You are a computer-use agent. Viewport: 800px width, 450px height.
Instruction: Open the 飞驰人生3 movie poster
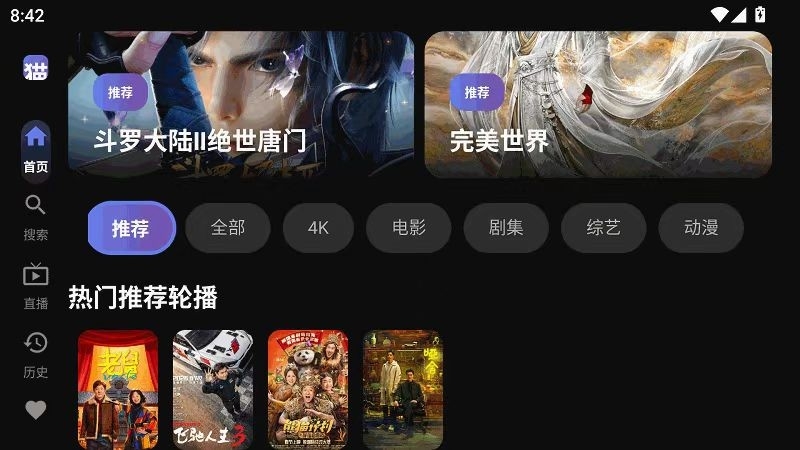point(213,390)
